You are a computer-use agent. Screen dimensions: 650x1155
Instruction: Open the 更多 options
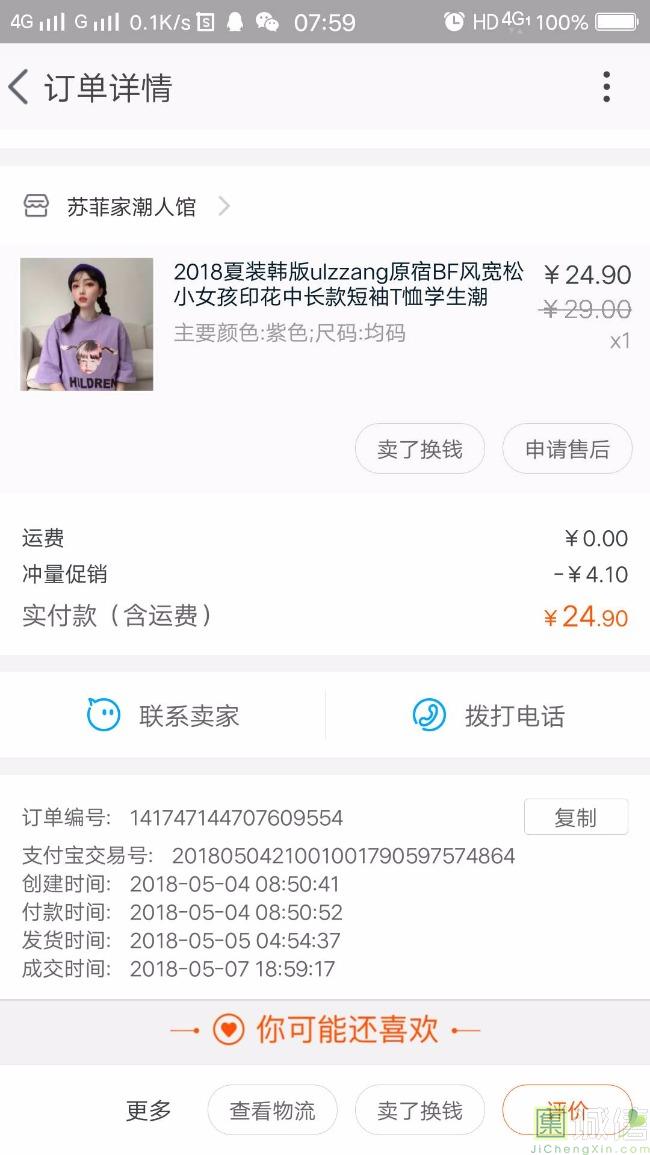click(x=149, y=1110)
